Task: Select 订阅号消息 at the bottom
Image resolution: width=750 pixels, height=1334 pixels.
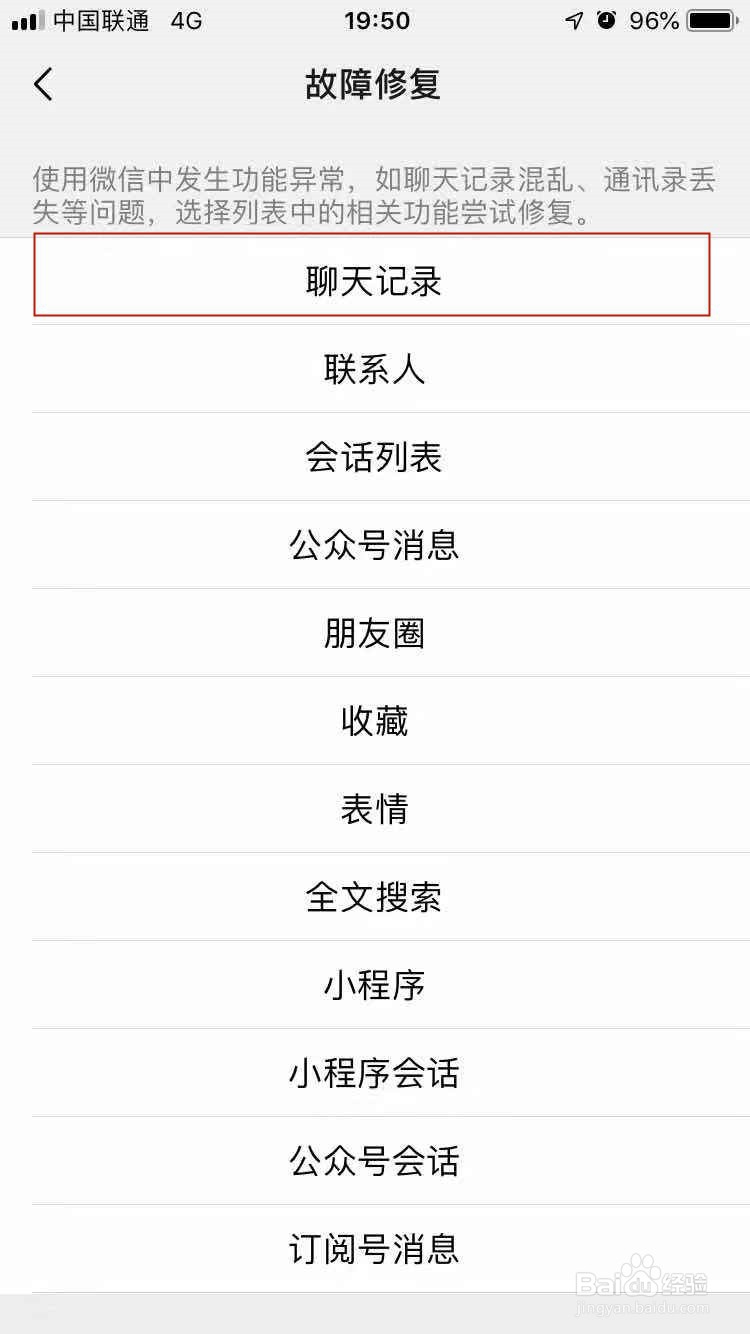Action: click(374, 1249)
